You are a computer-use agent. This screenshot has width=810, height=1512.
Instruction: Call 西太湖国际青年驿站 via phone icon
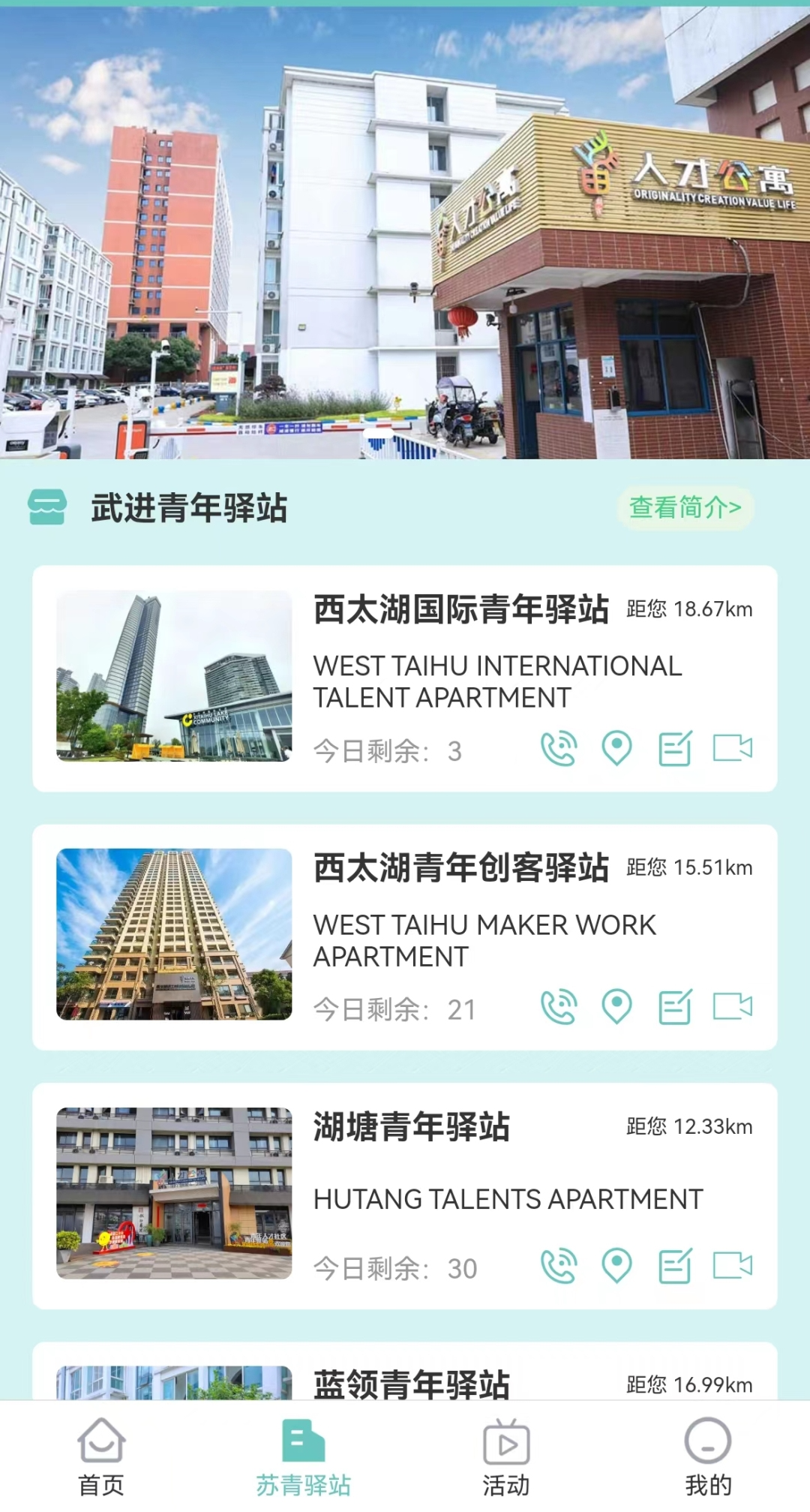click(559, 749)
